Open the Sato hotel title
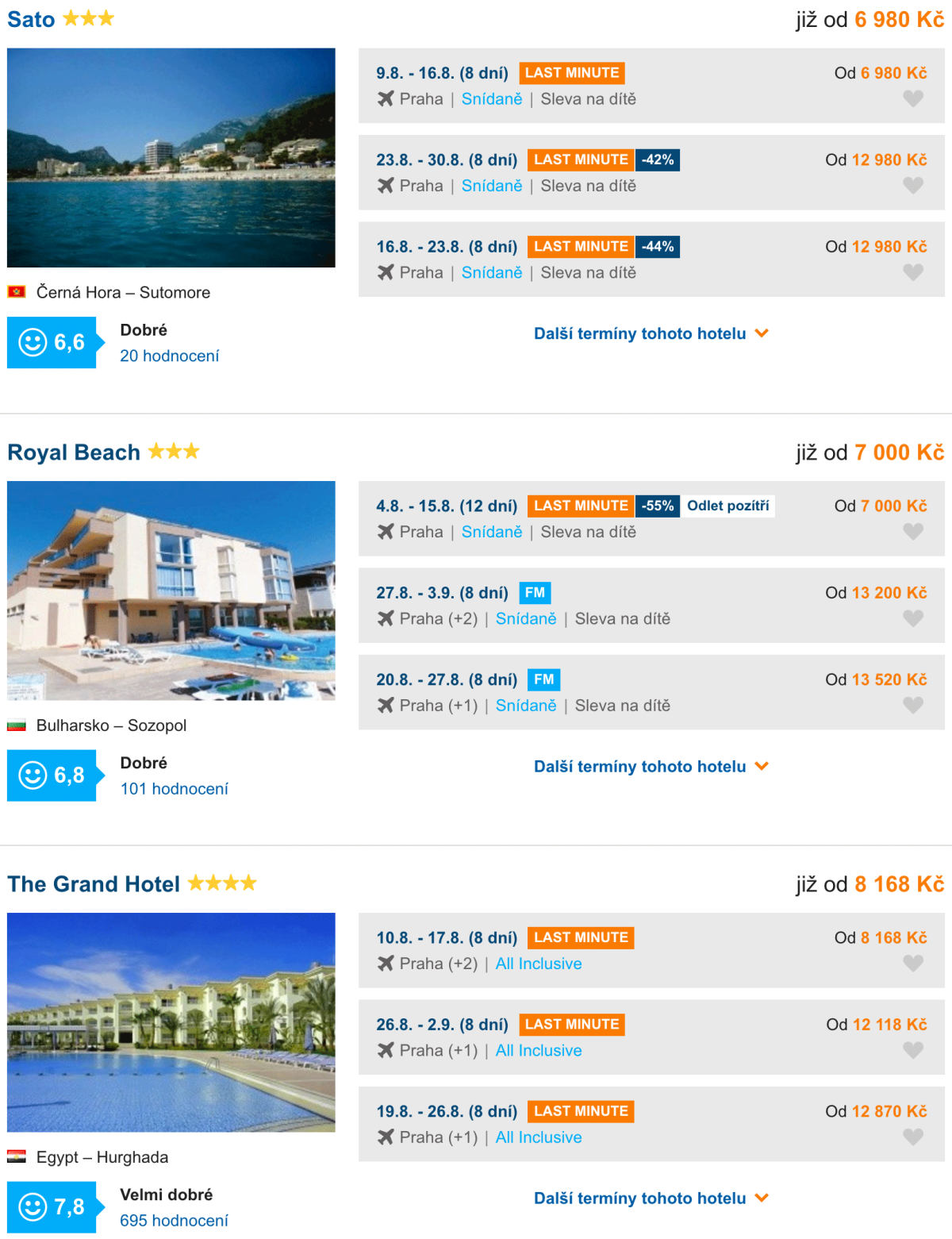 pos(32,19)
